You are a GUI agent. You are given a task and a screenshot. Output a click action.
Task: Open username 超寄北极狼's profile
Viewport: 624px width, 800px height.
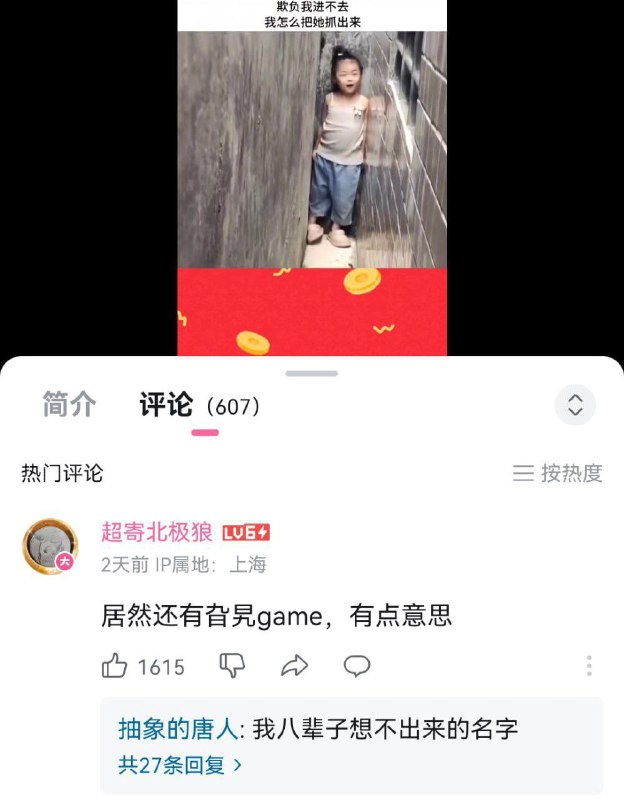point(157,533)
